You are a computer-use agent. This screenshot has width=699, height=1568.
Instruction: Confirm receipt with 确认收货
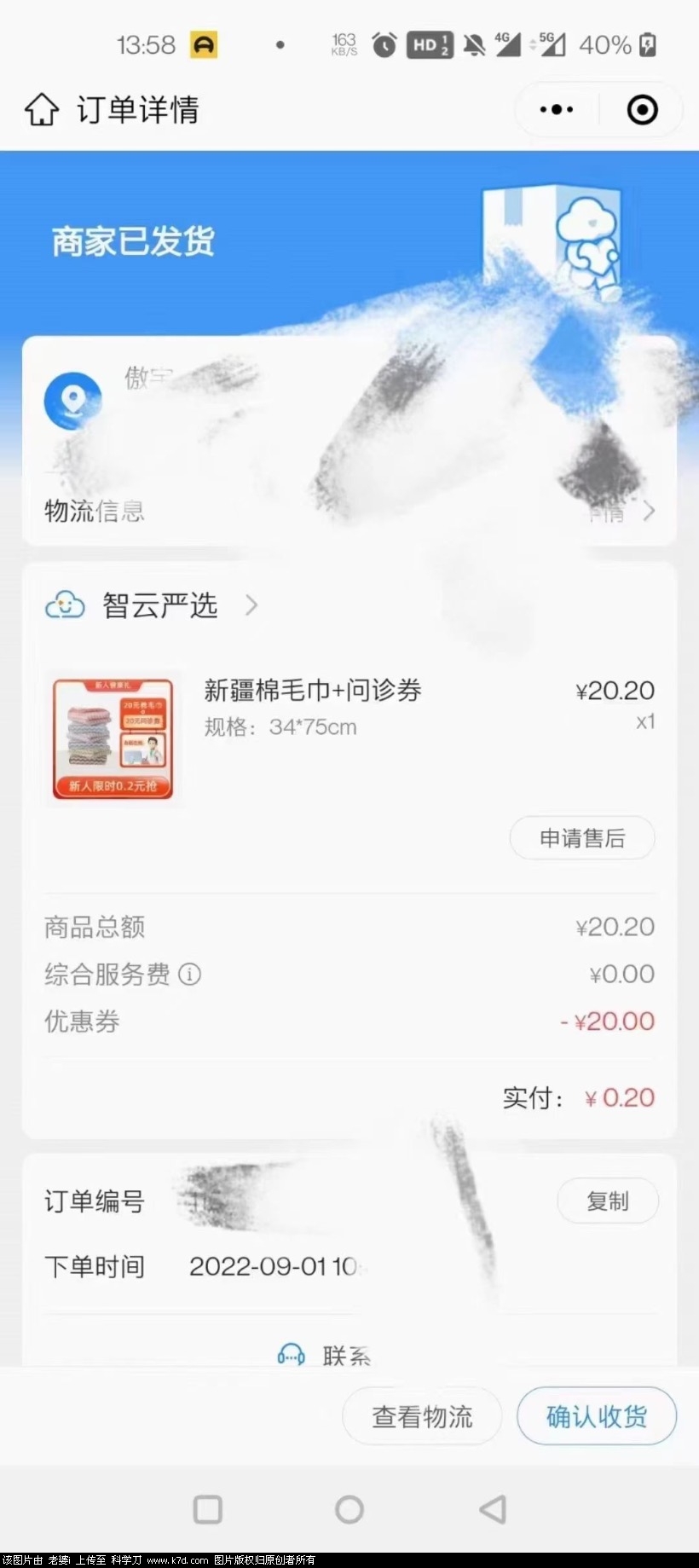[596, 1416]
